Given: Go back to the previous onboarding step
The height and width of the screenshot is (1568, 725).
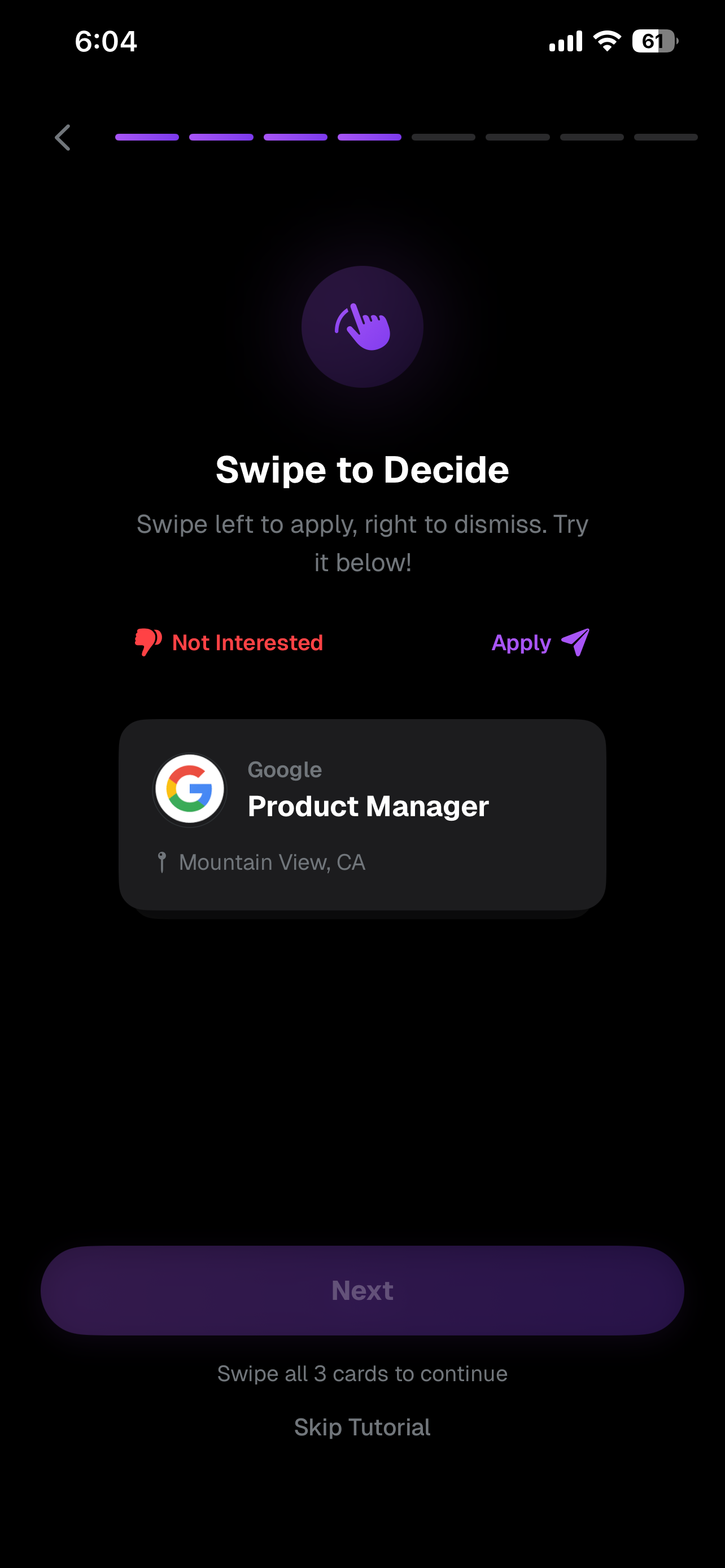Looking at the screenshot, I should click(x=63, y=138).
